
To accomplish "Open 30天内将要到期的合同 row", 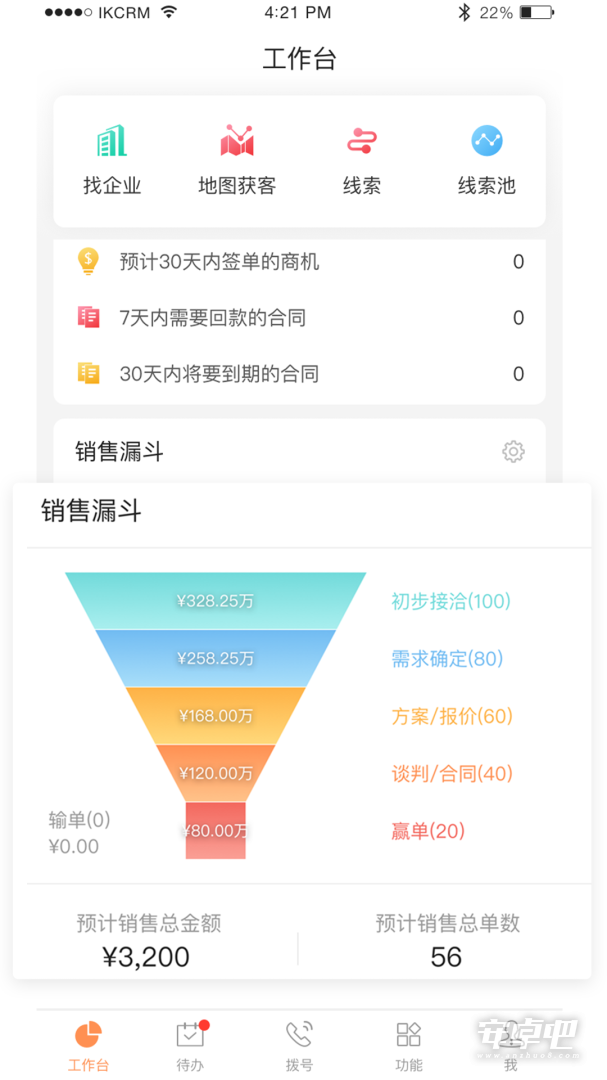I will 300,374.
